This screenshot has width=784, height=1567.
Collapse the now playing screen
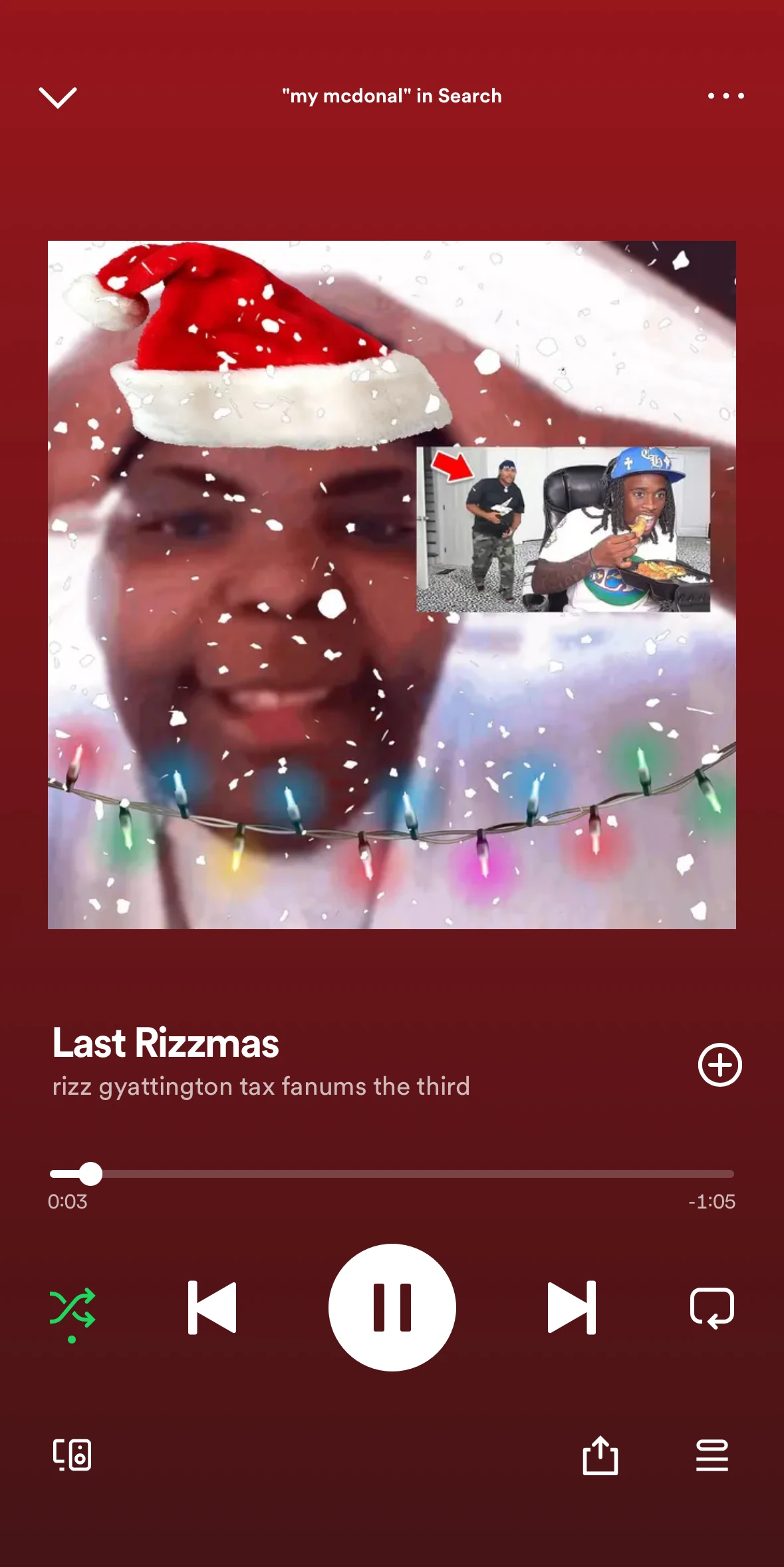58,97
